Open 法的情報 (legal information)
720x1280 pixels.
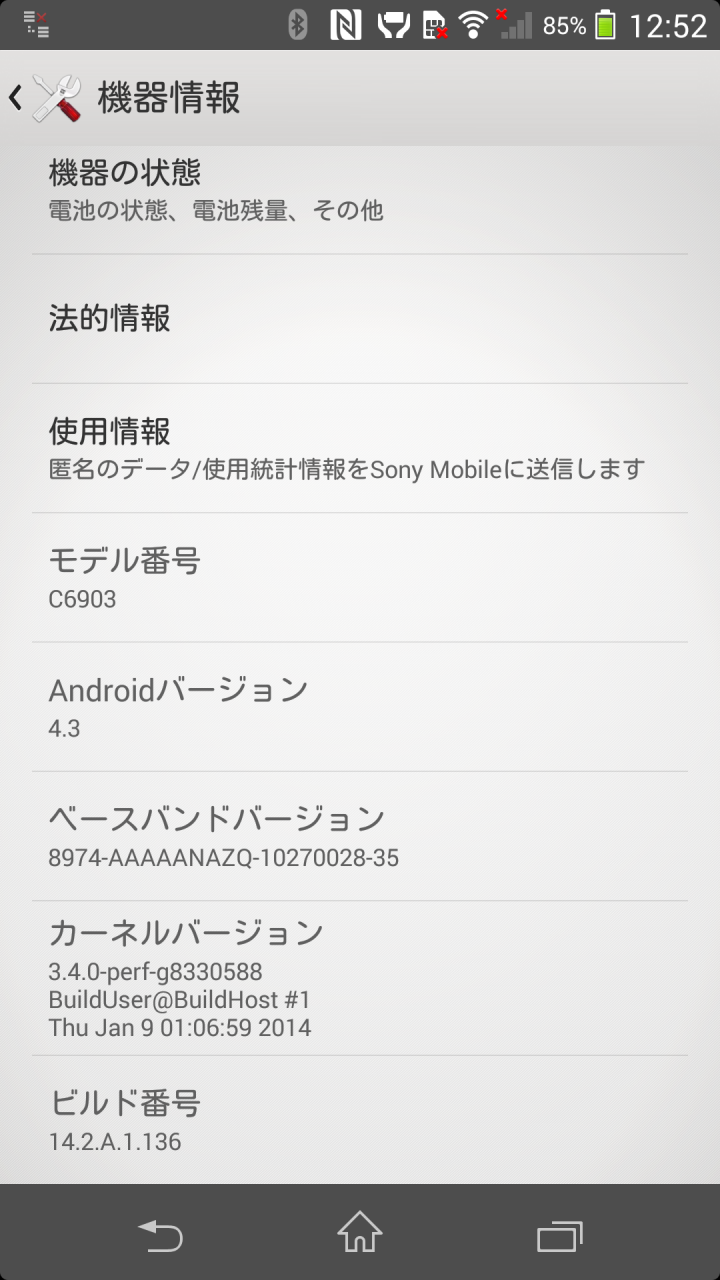(360, 319)
